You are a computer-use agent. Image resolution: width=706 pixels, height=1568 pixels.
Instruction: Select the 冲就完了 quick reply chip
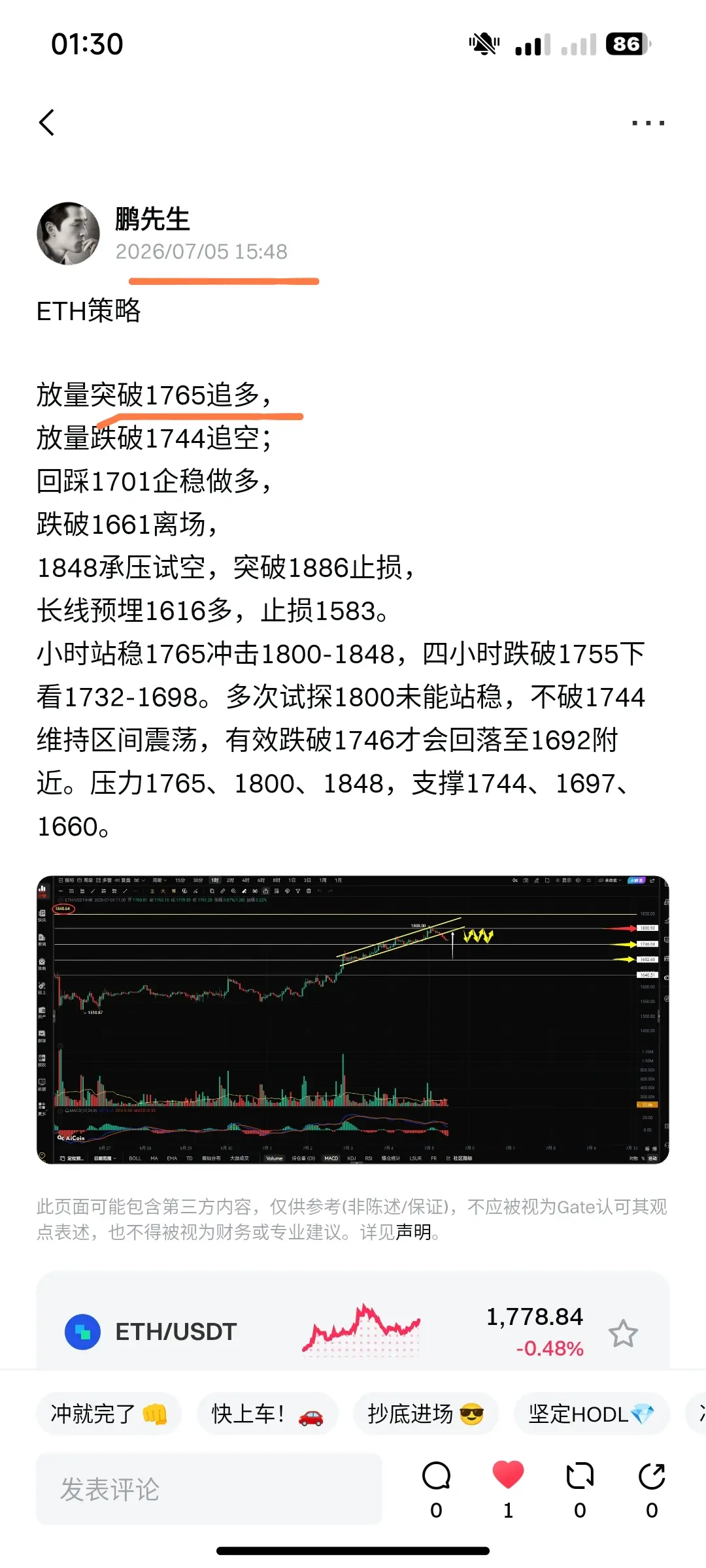109,1414
